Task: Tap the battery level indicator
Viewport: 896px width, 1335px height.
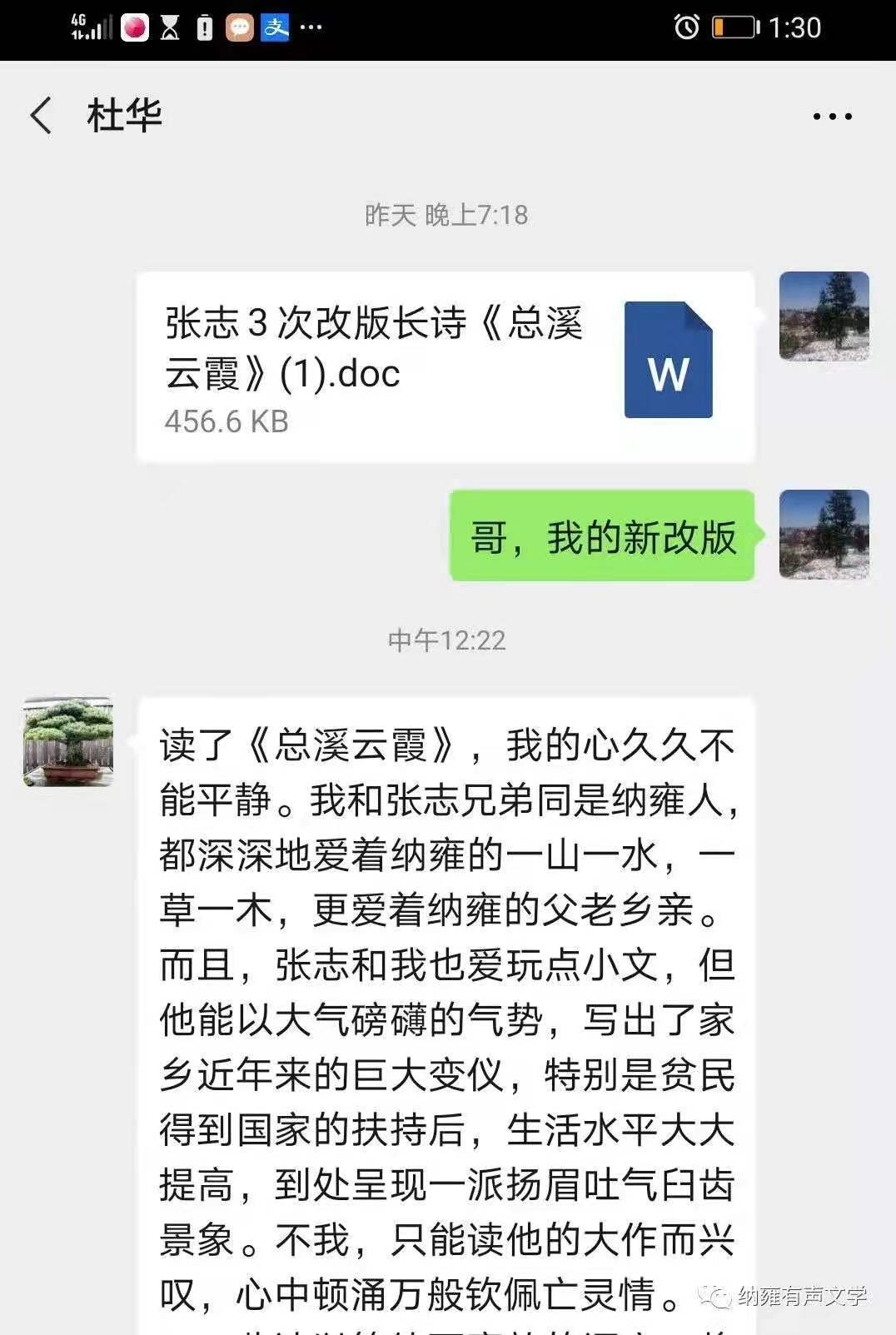Action: click(734, 27)
